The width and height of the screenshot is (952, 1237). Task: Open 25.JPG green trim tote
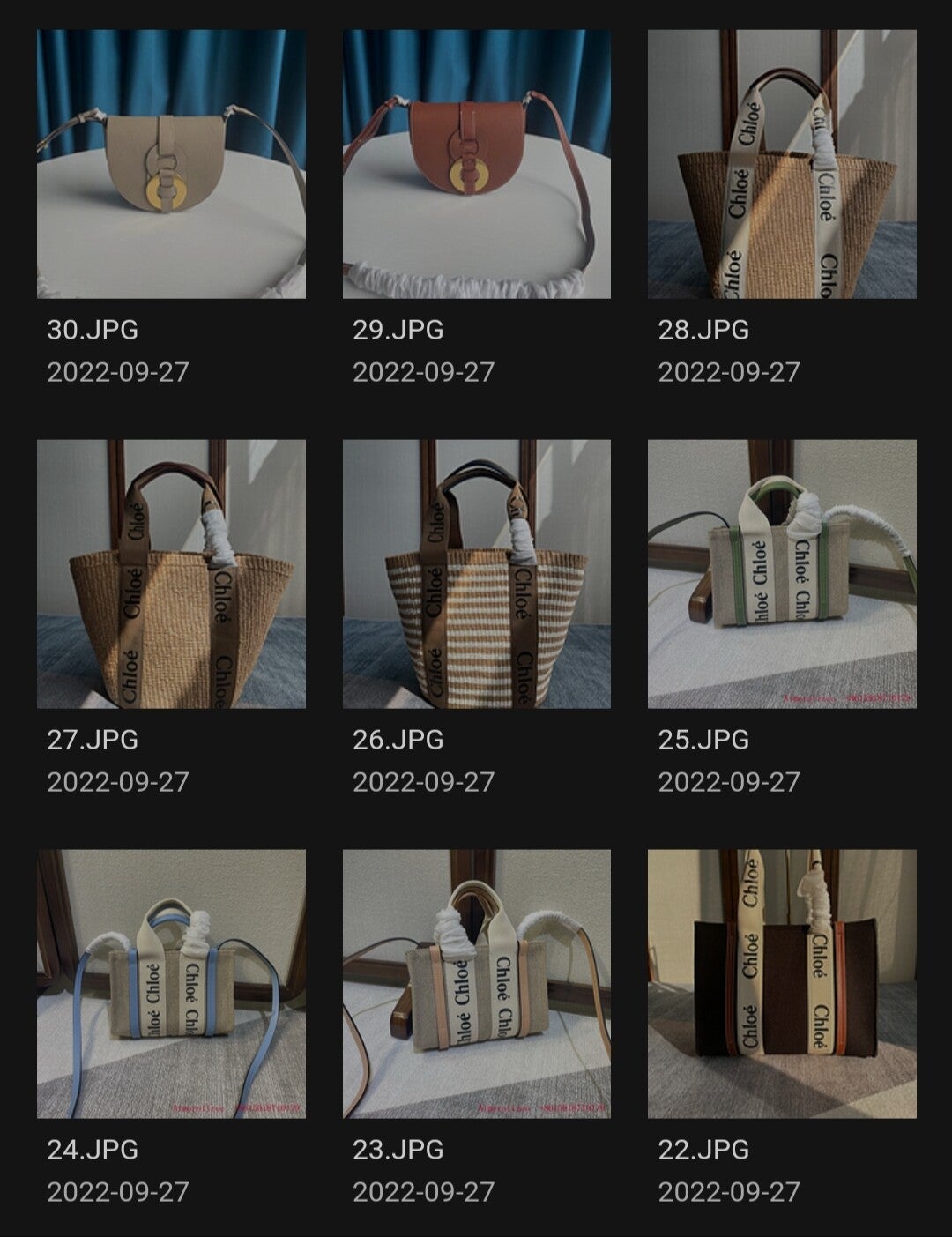pos(782,574)
